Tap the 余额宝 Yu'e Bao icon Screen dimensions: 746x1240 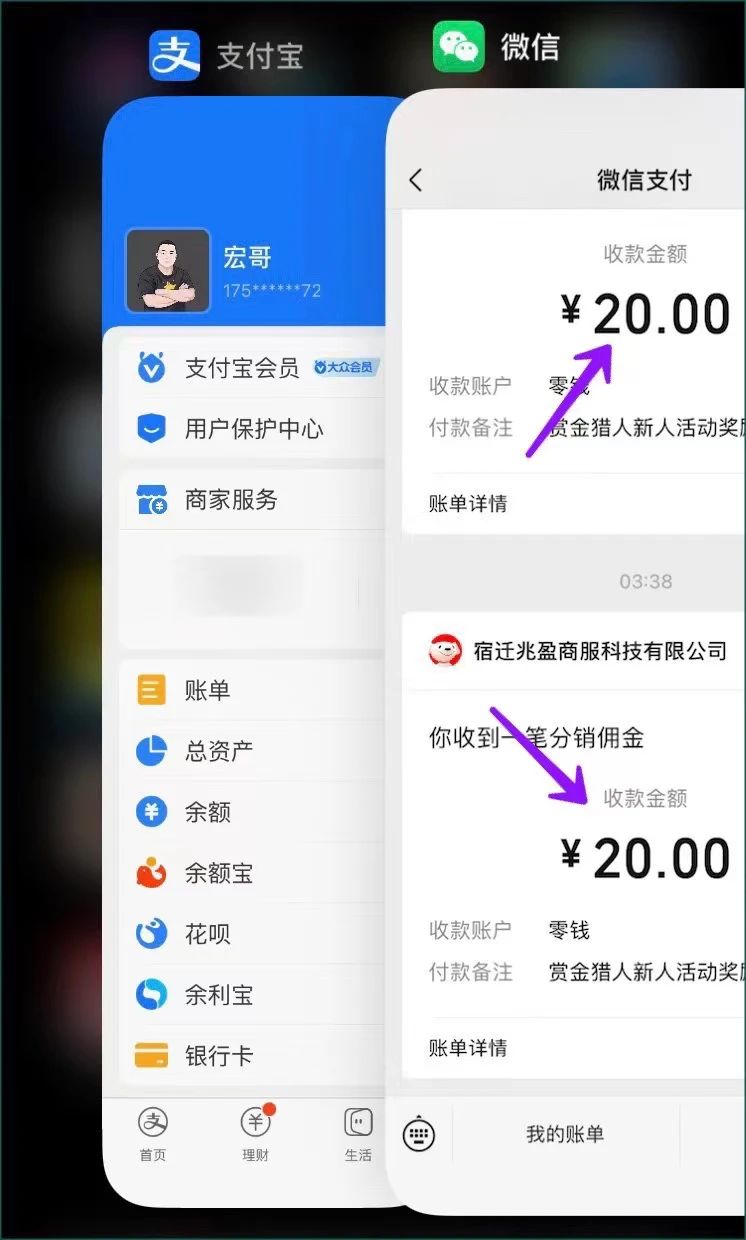pos(152,872)
